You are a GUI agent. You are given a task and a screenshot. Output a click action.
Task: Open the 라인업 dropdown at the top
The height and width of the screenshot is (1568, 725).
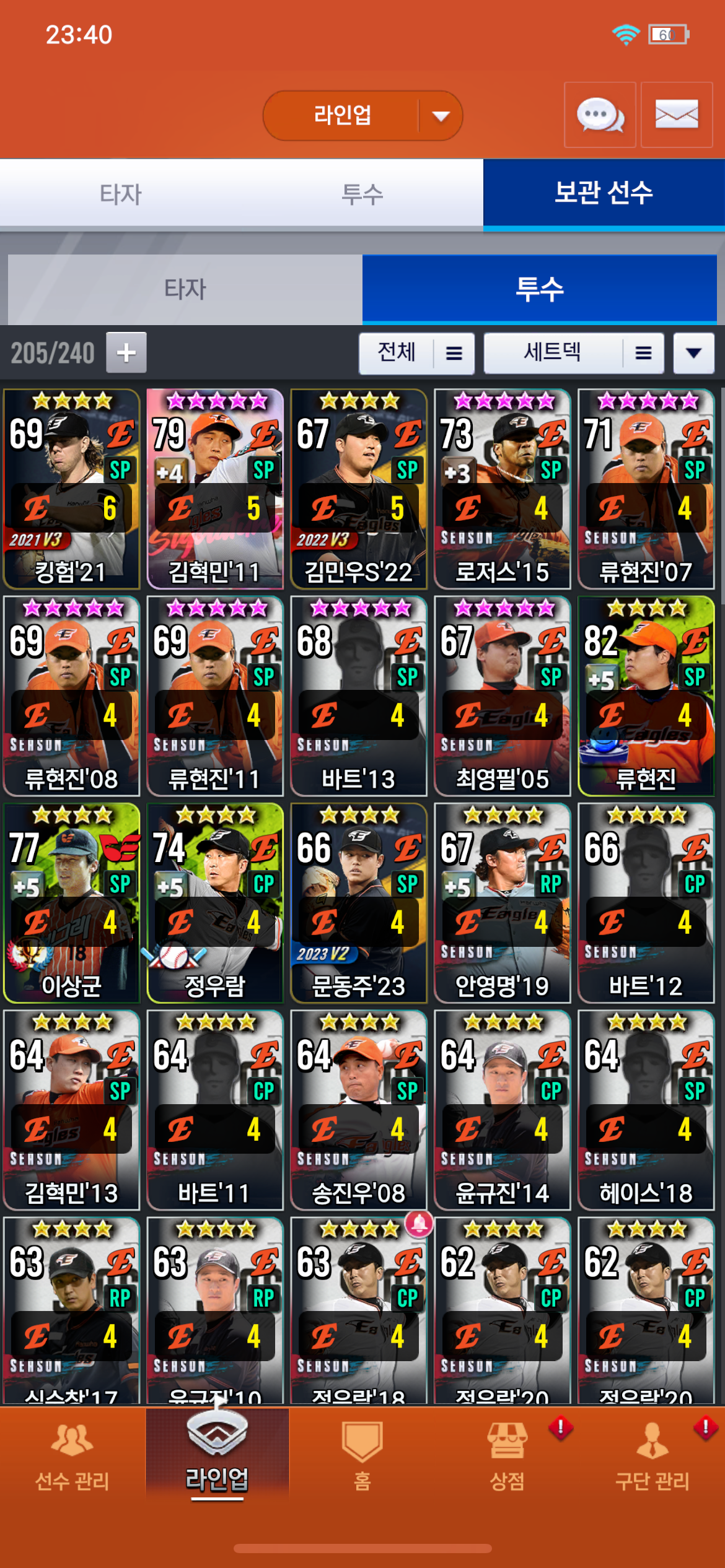pos(362,116)
